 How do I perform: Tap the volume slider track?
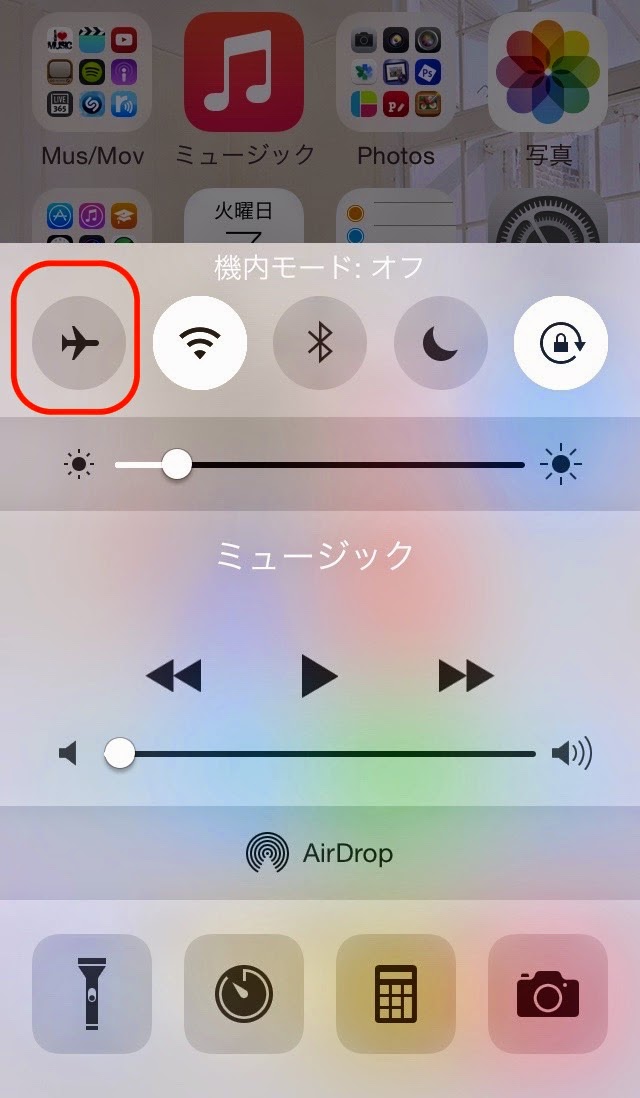click(x=330, y=753)
